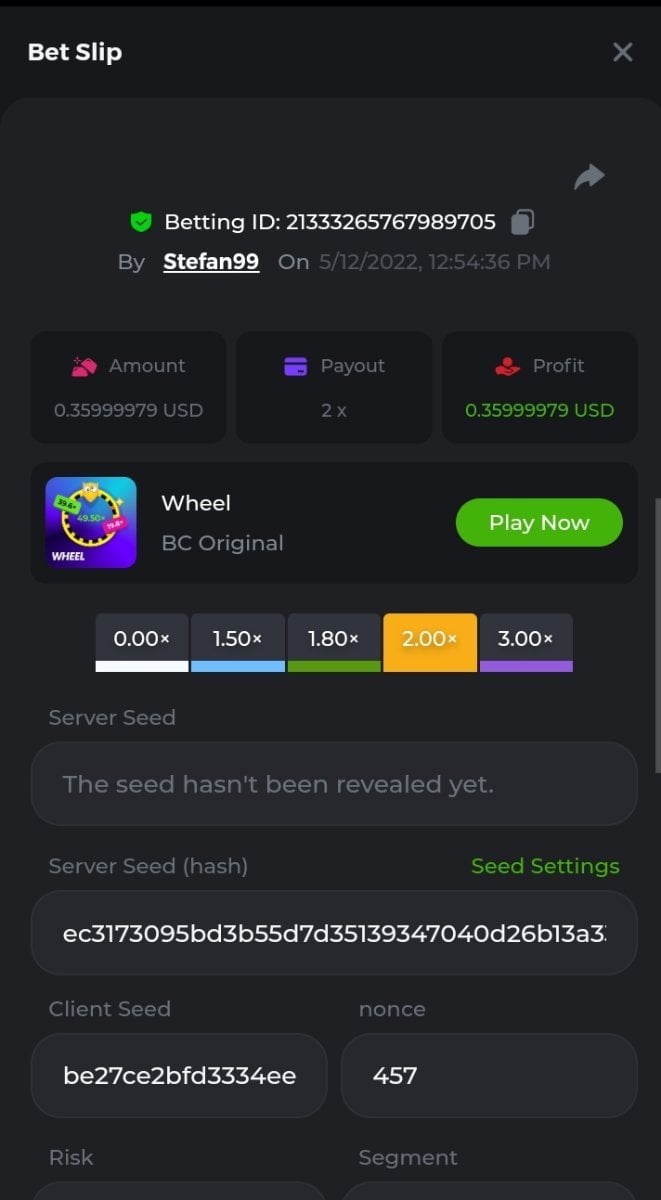This screenshot has height=1200, width=661.
Task: Open the Wheel game card
Action: tap(92, 522)
